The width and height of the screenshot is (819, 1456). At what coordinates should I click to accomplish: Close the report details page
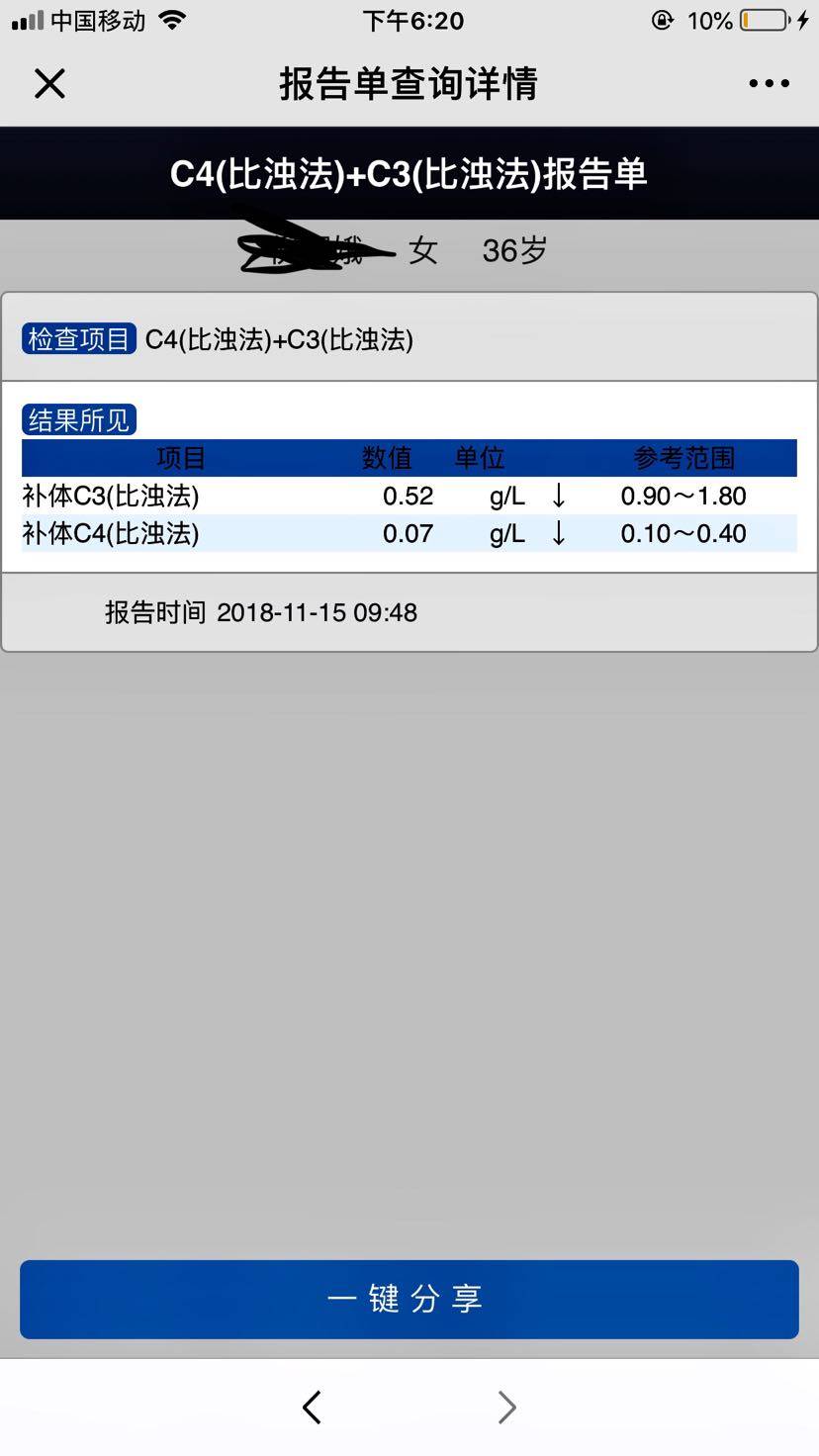(49, 84)
